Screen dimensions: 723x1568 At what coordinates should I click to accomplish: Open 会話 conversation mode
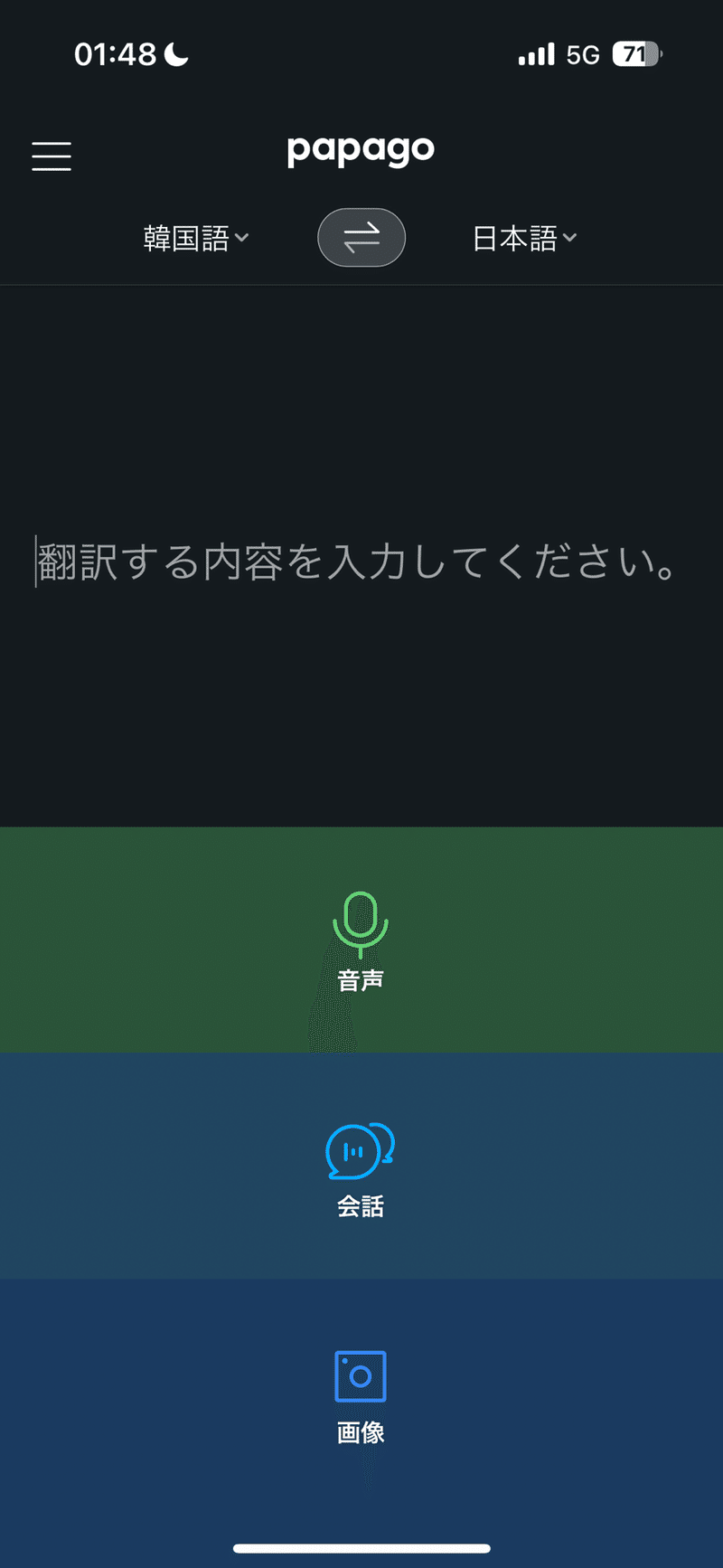pyautogui.click(x=361, y=1166)
